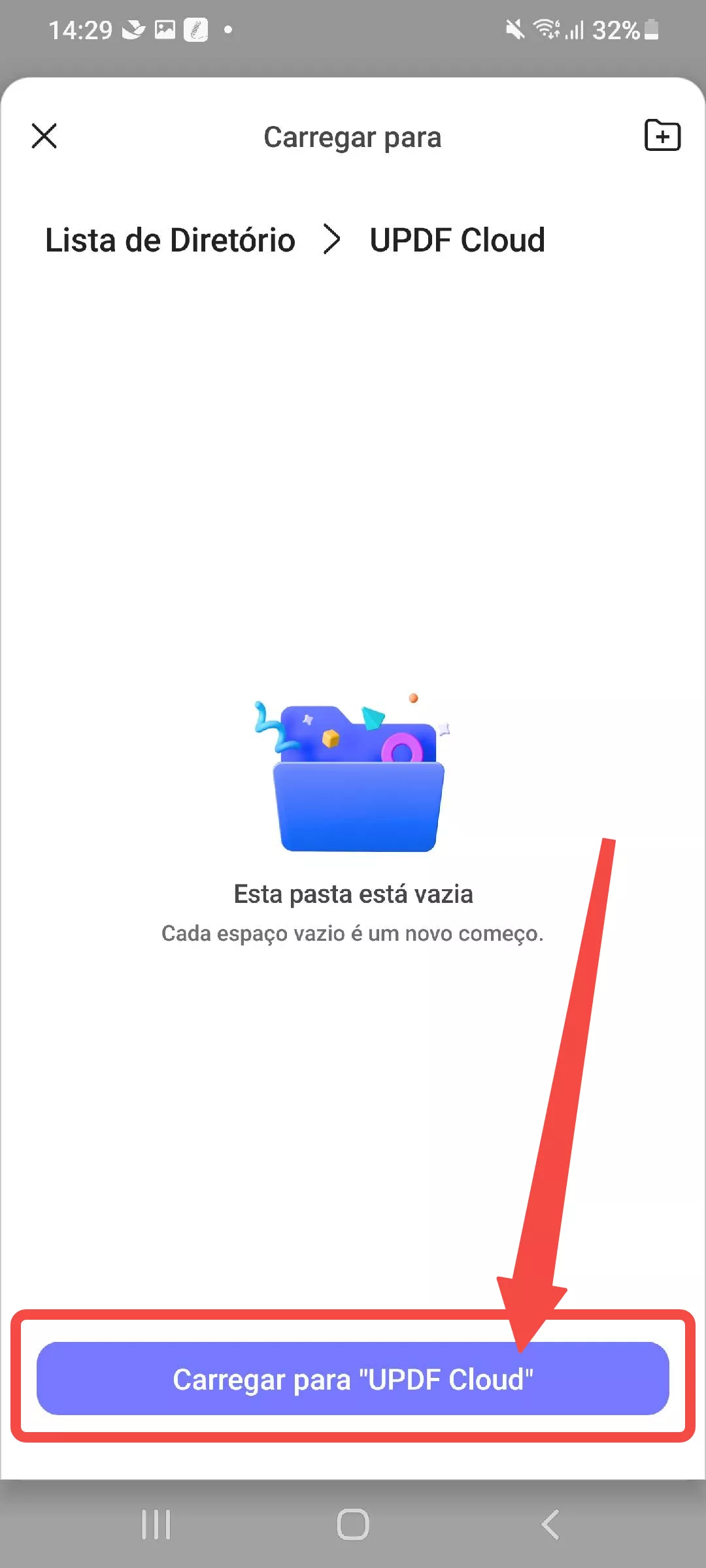The width and height of the screenshot is (706, 1568).
Task: Tap the new folder icon
Action: tap(662, 136)
